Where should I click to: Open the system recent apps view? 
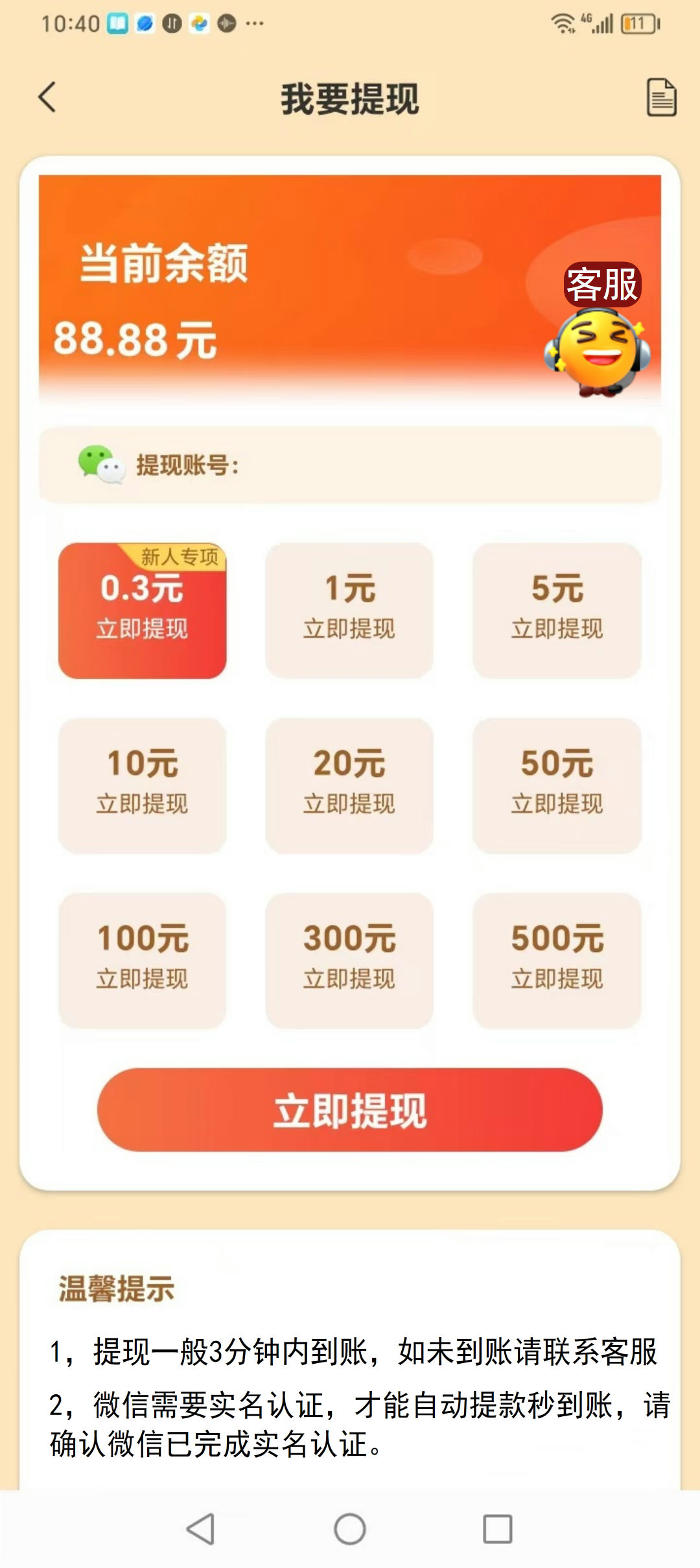(498, 1529)
